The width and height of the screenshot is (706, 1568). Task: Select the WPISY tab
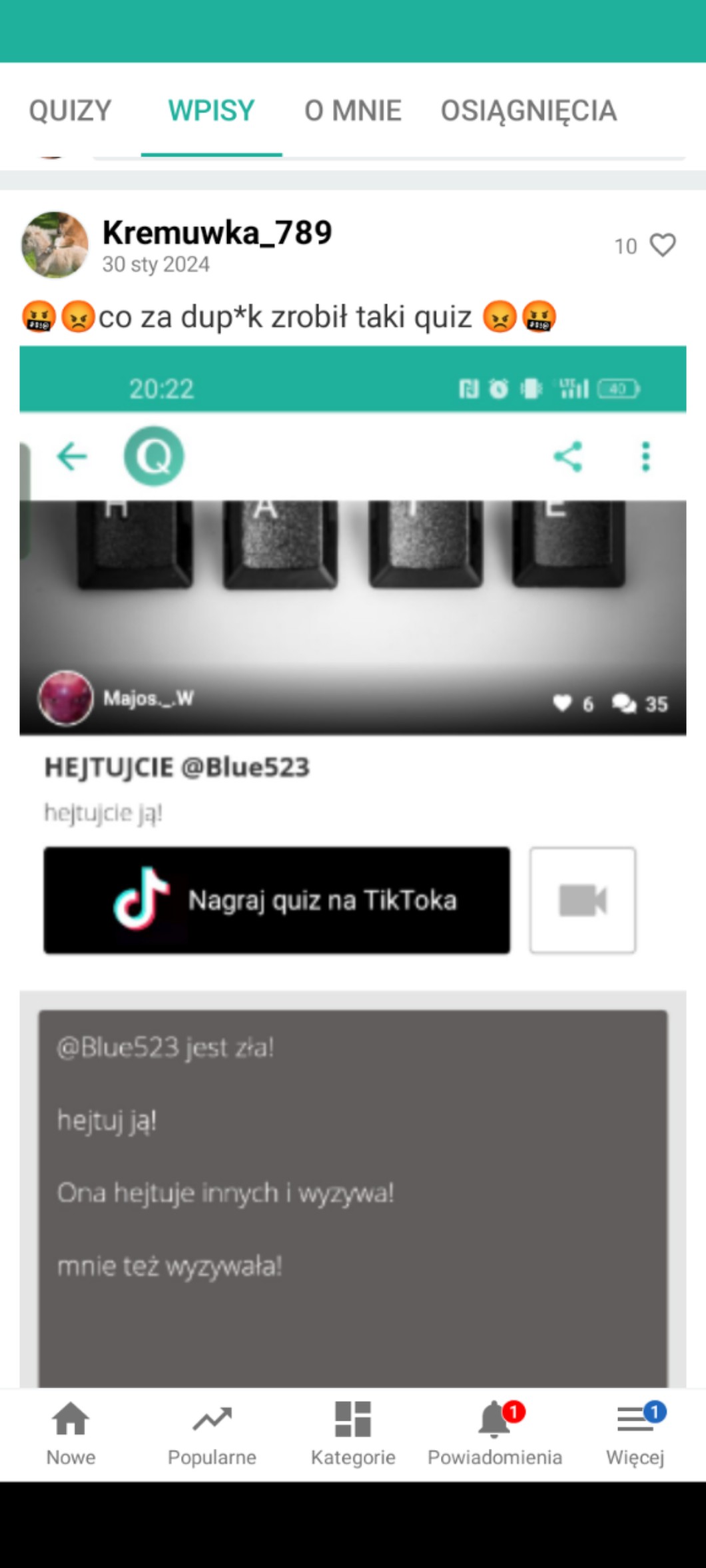[x=211, y=111]
